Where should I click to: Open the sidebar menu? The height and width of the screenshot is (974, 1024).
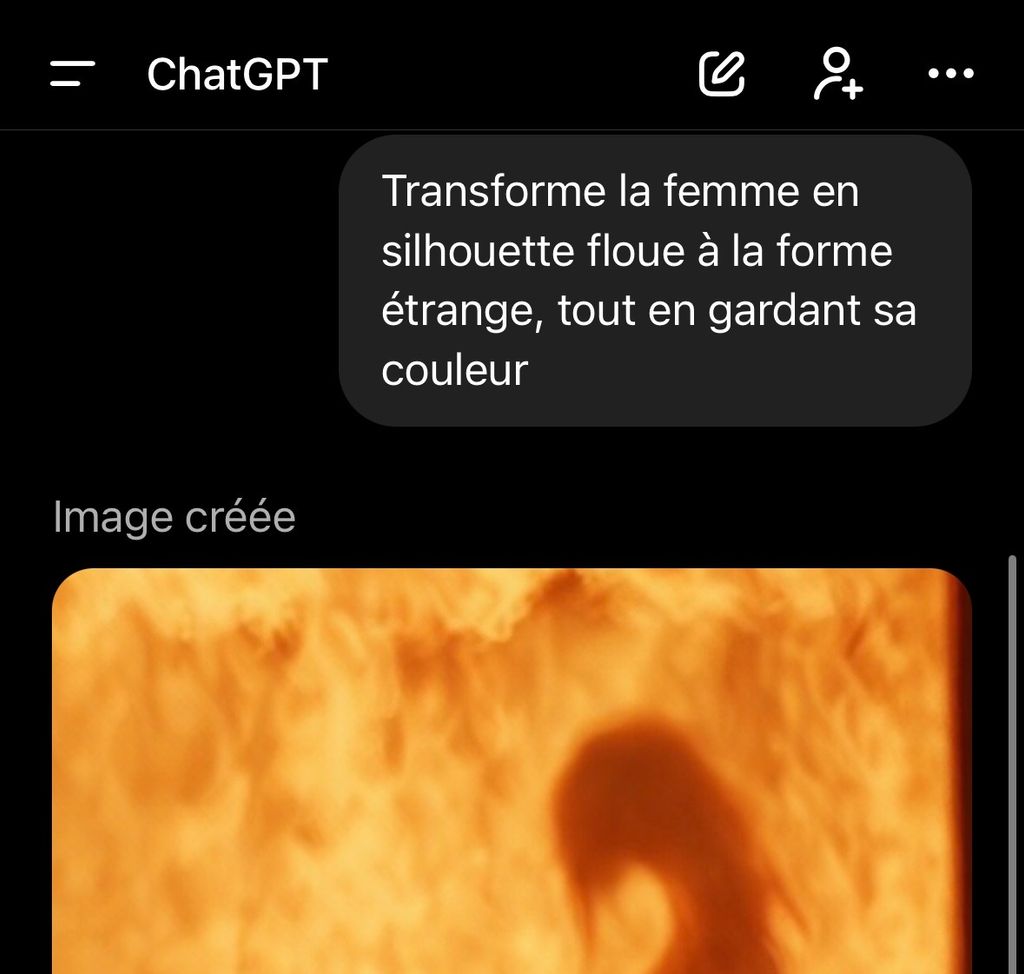(x=72, y=73)
